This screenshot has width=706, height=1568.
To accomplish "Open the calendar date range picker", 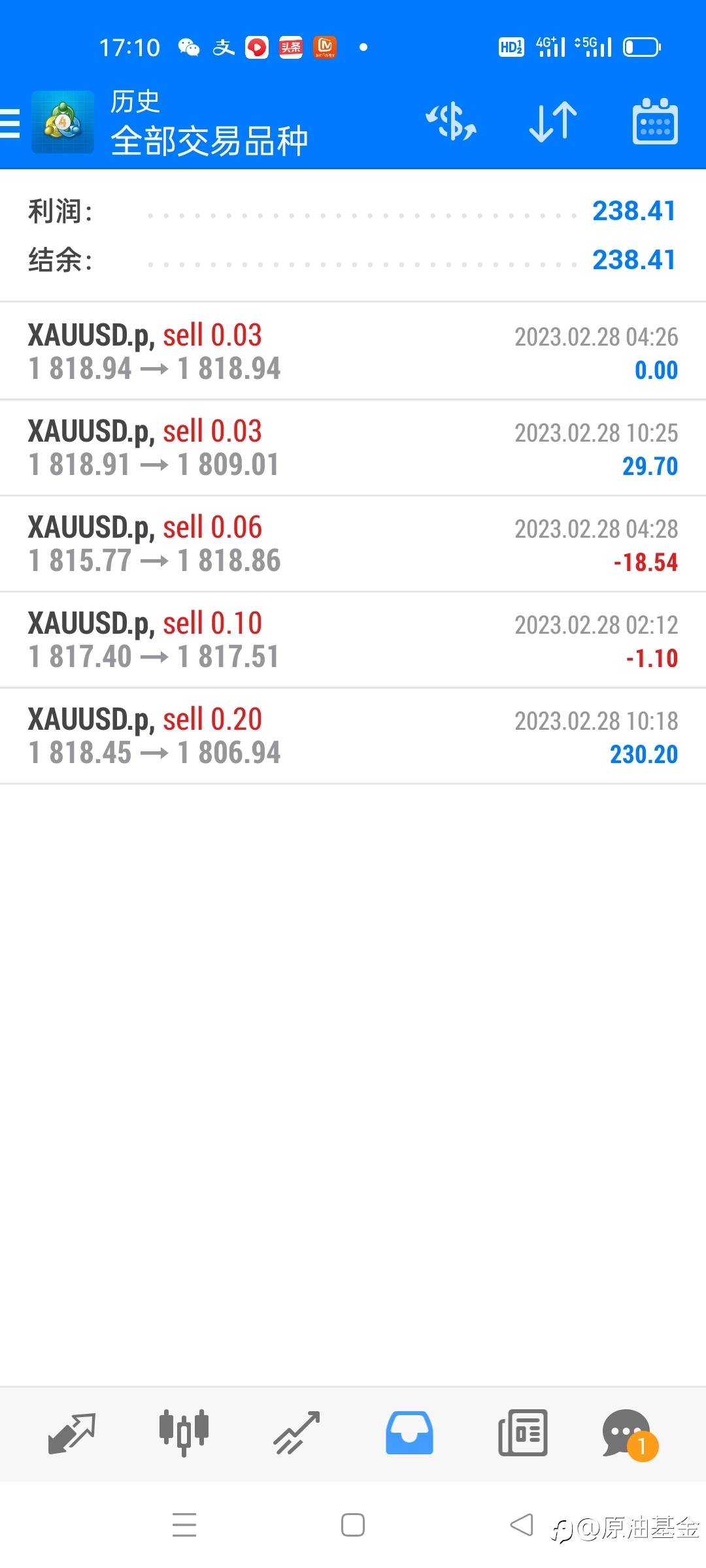I will pyautogui.click(x=655, y=122).
